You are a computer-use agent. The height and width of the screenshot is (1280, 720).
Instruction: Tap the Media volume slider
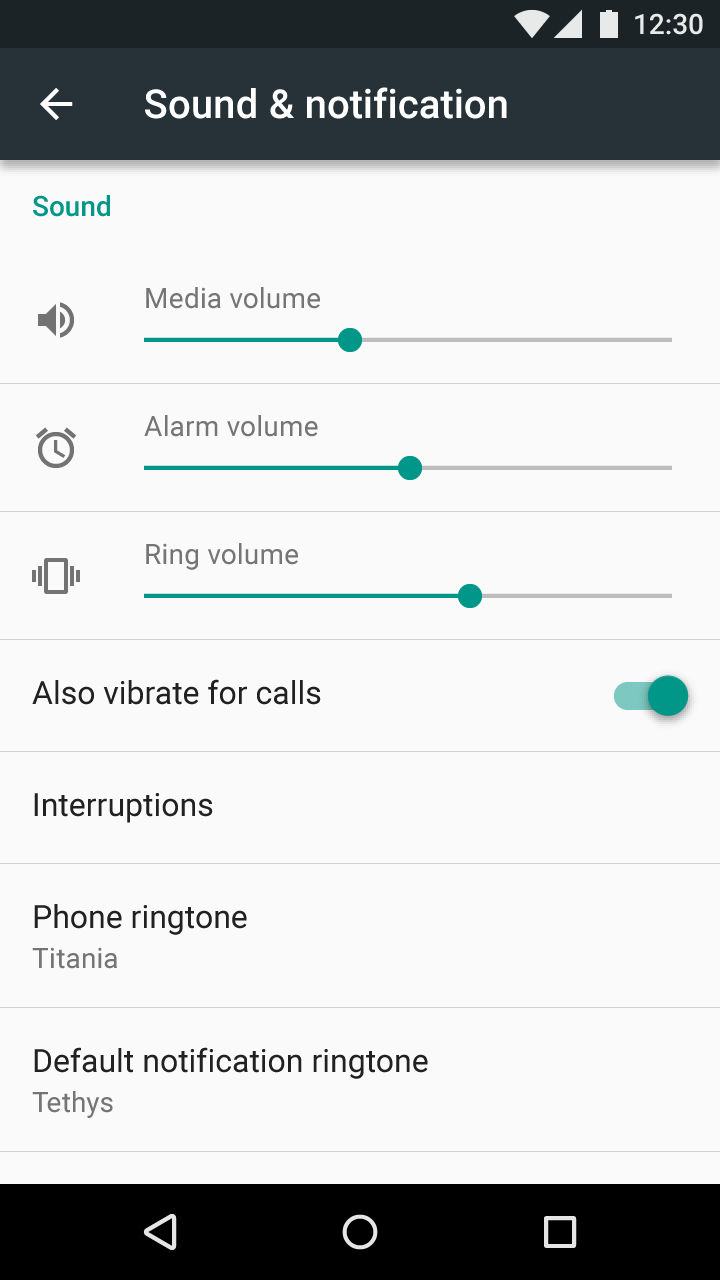pos(408,340)
